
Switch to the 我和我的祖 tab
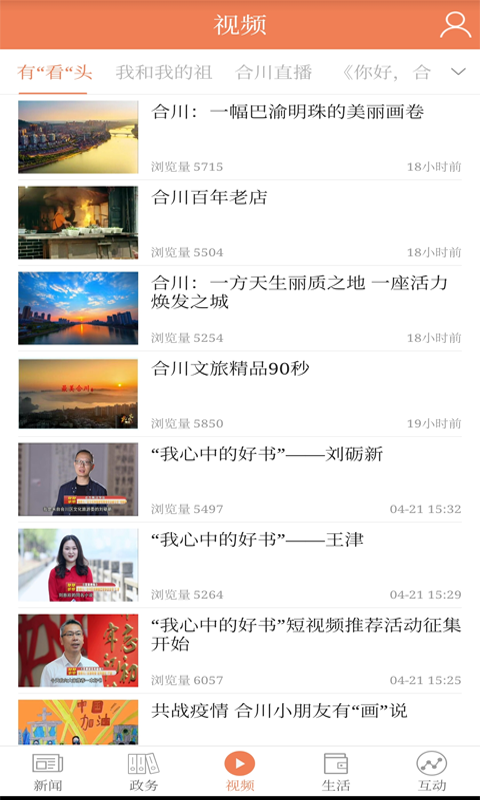[164, 72]
